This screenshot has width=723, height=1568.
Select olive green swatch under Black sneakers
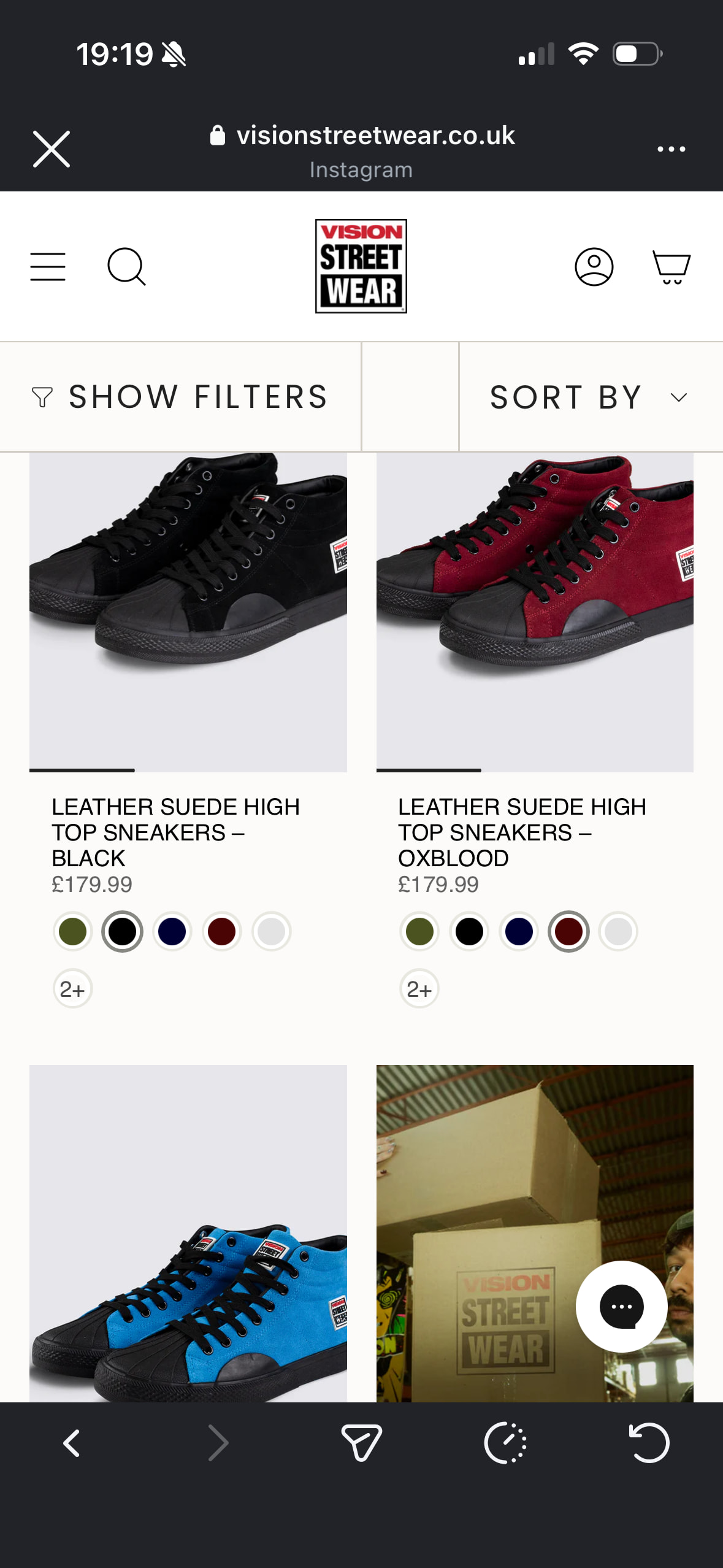click(73, 931)
